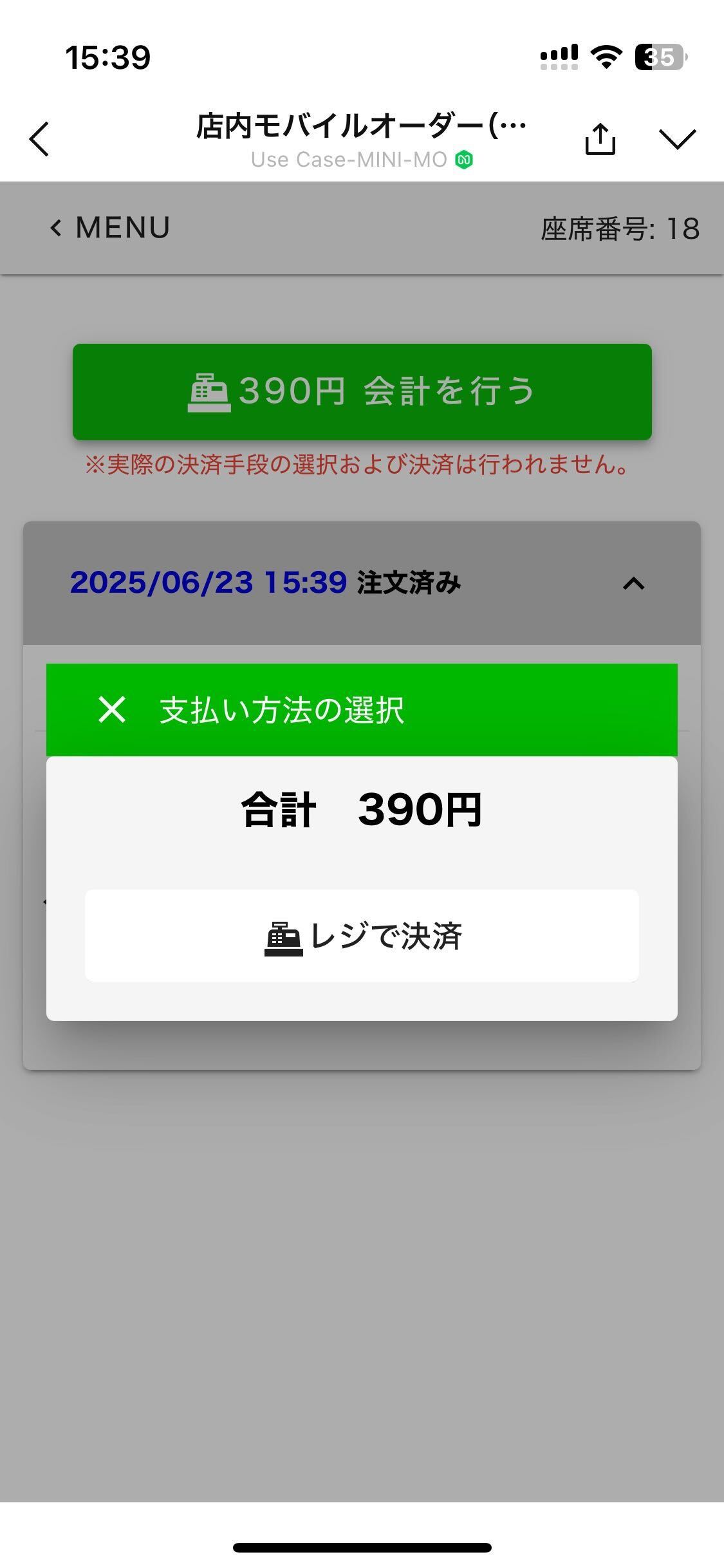Return to MENU
The image size is (724, 1568).
tap(111, 228)
